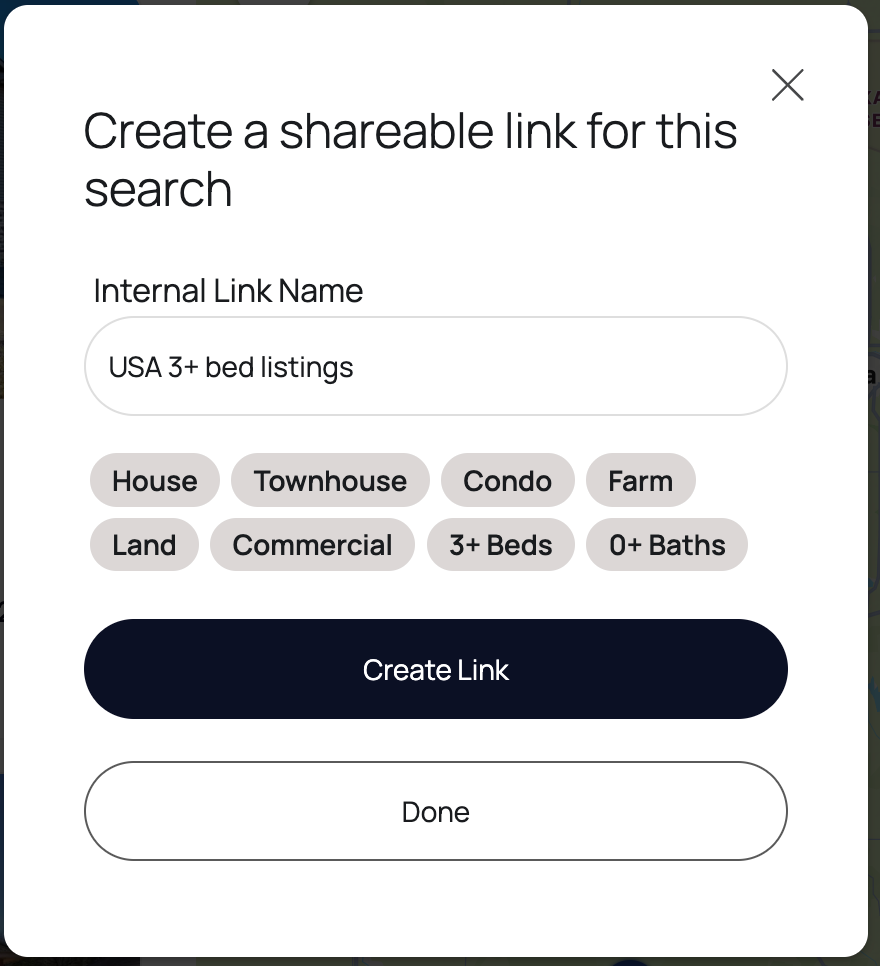The height and width of the screenshot is (966, 880).
Task: Close the shareable link dialog
Action: [787, 86]
